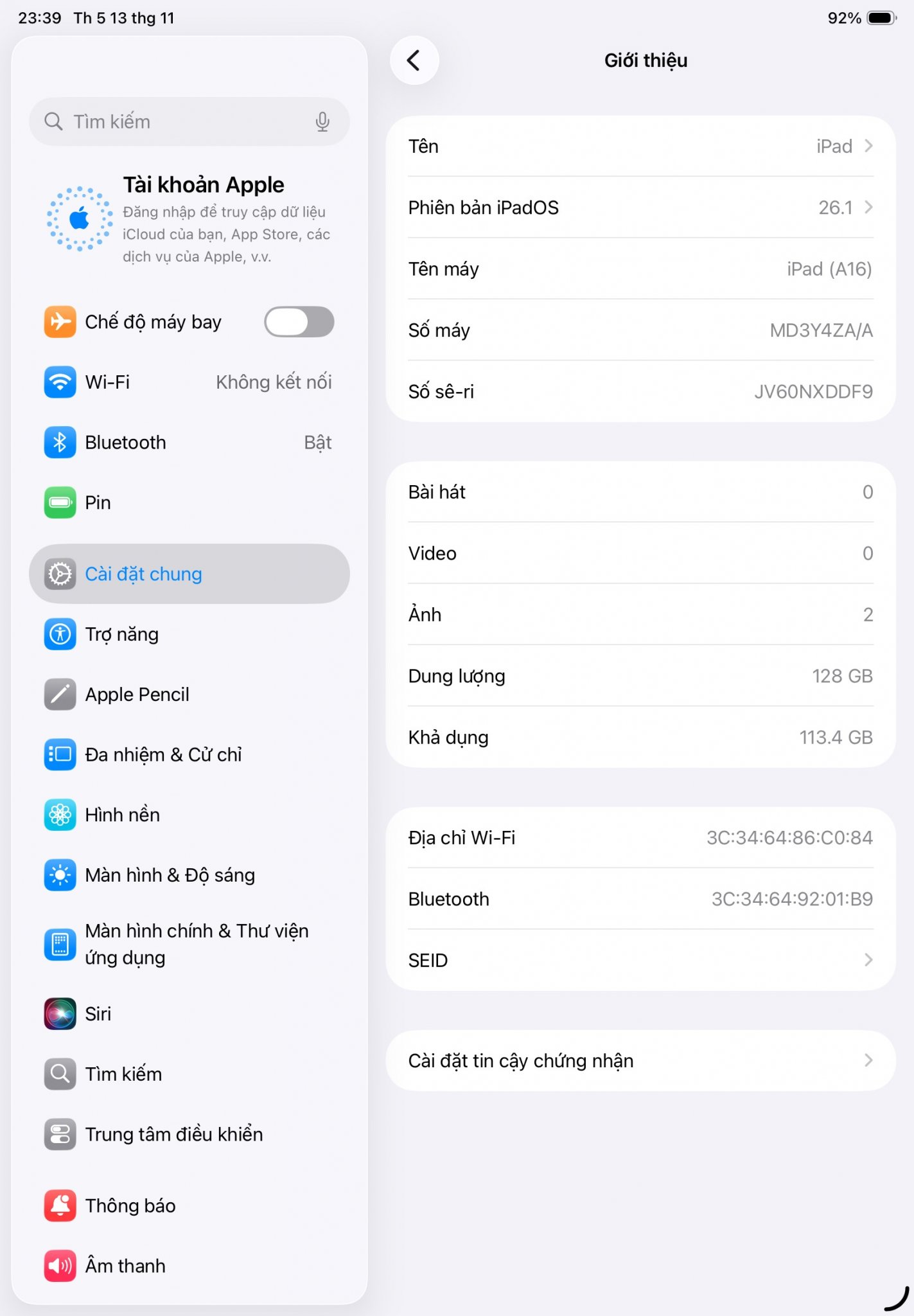Viewport: 914px width, 1316px height.
Task: Open Cài đặt tin cậy chứng nhận
Action: pyautogui.click(x=640, y=1061)
